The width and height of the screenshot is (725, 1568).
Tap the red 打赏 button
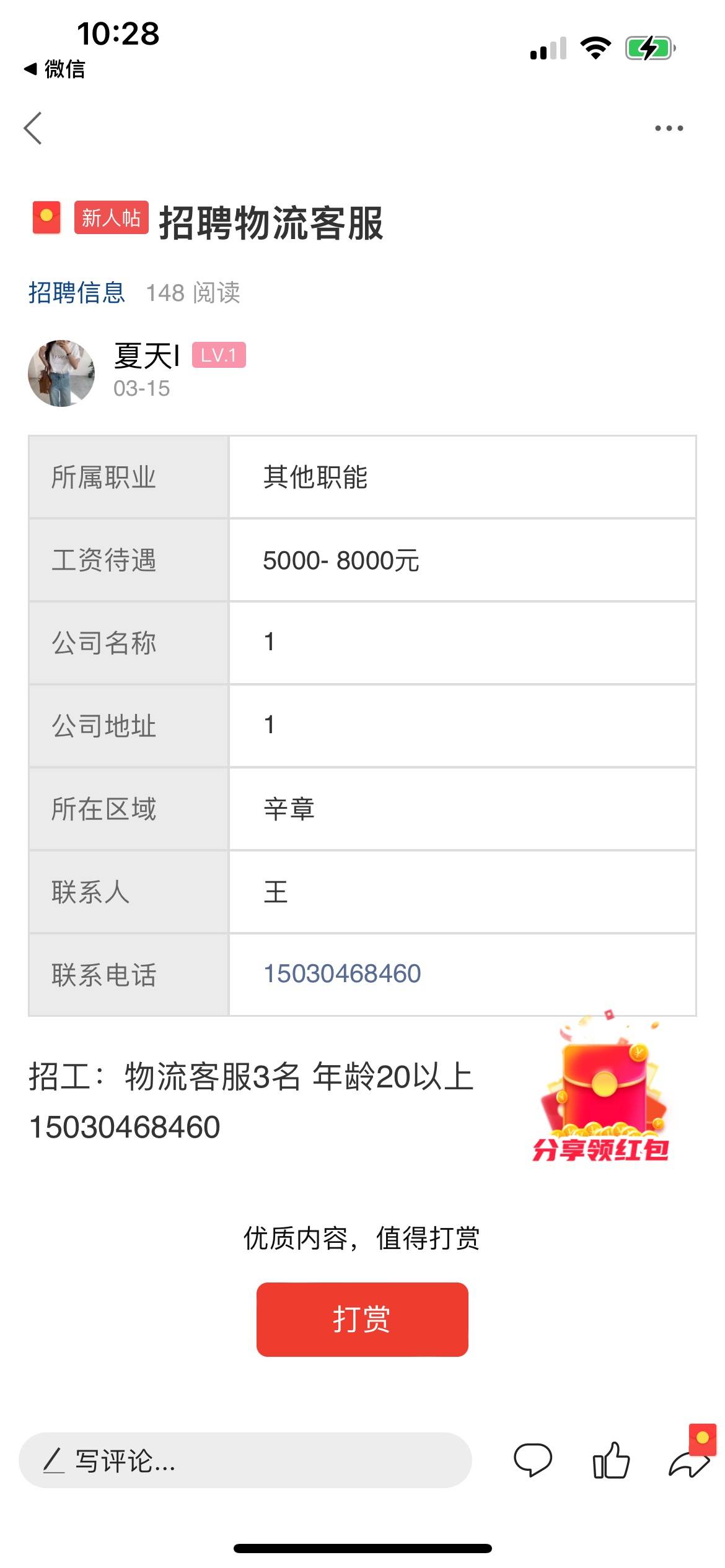(x=362, y=1319)
